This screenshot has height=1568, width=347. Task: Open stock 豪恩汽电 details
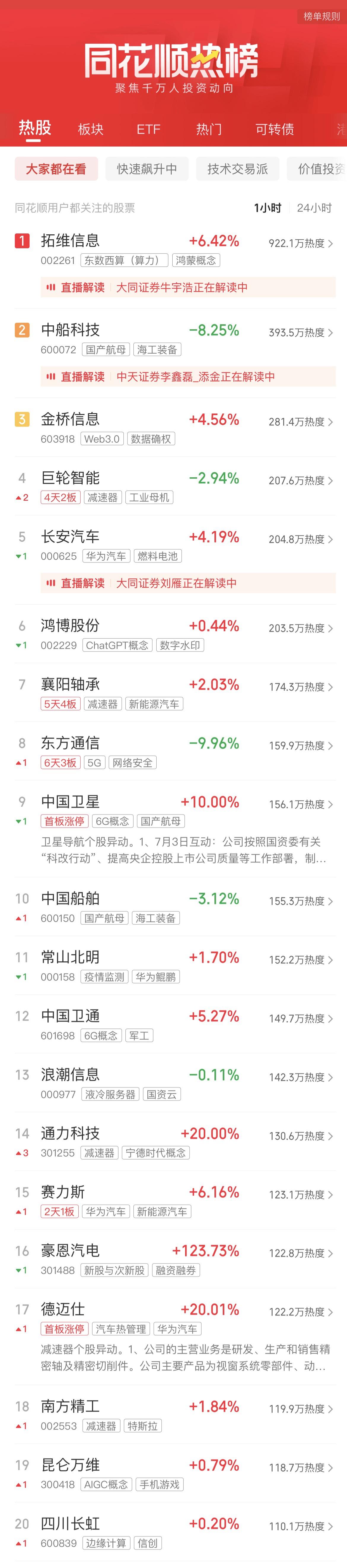point(70,1251)
